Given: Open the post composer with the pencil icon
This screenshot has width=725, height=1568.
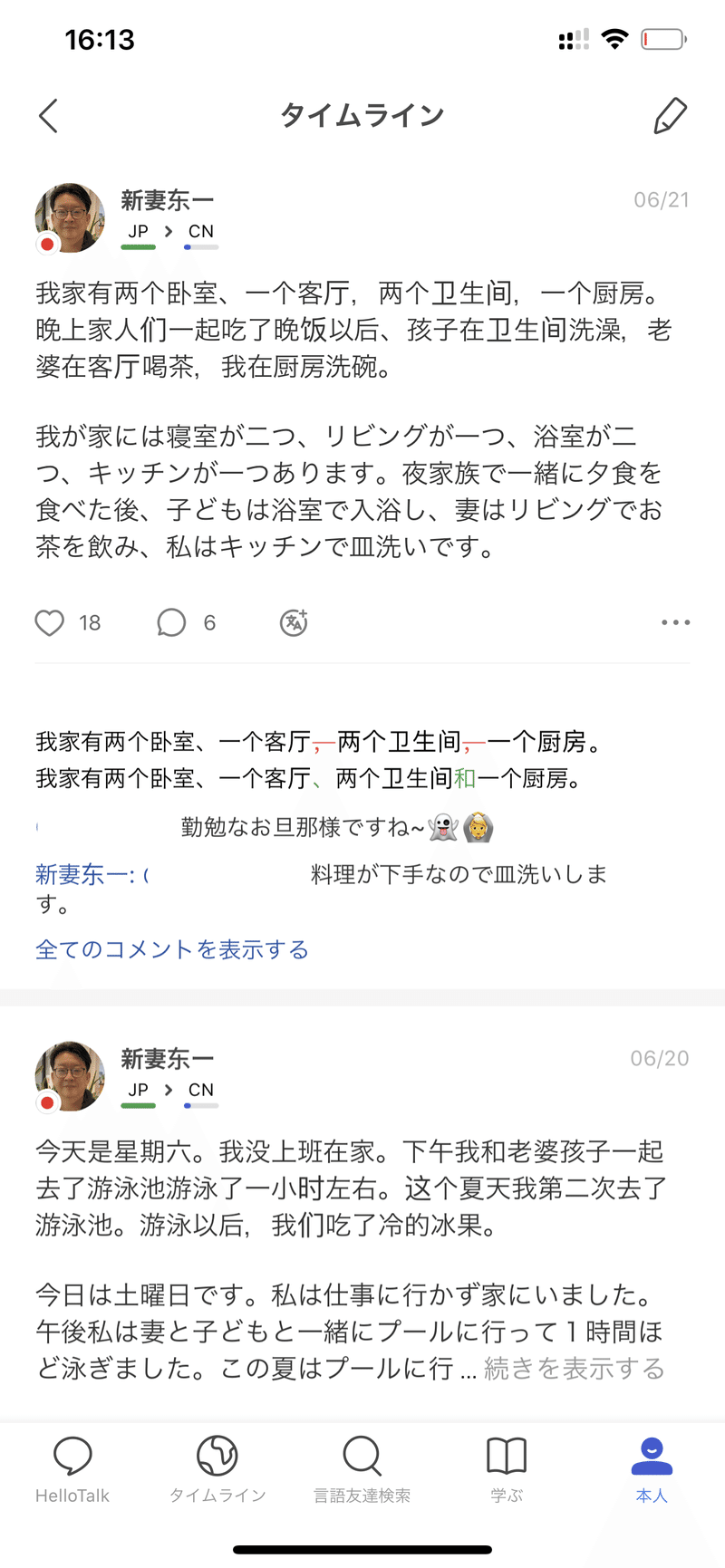Looking at the screenshot, I should 670,116.
